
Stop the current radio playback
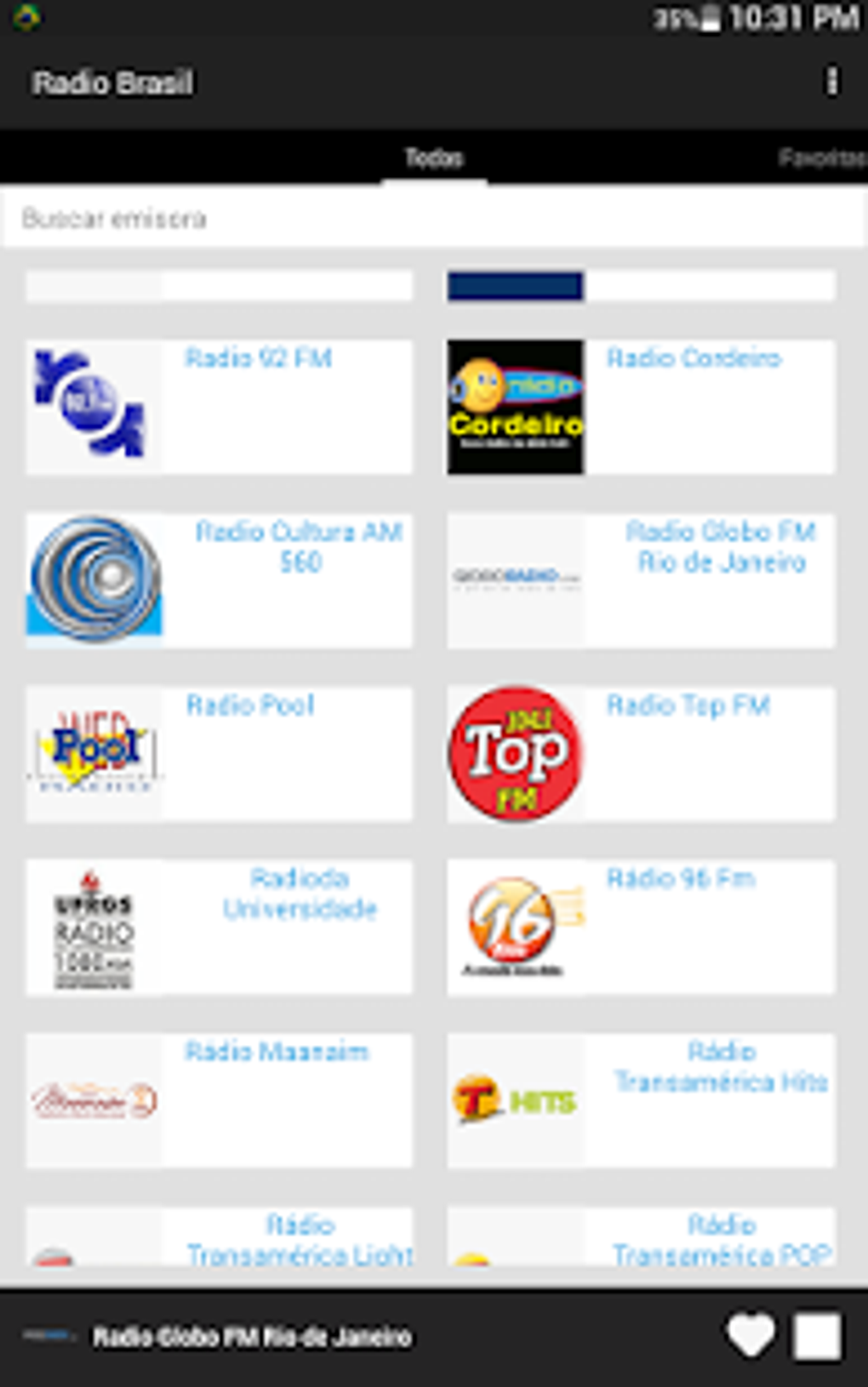[x=818, y=1336]
